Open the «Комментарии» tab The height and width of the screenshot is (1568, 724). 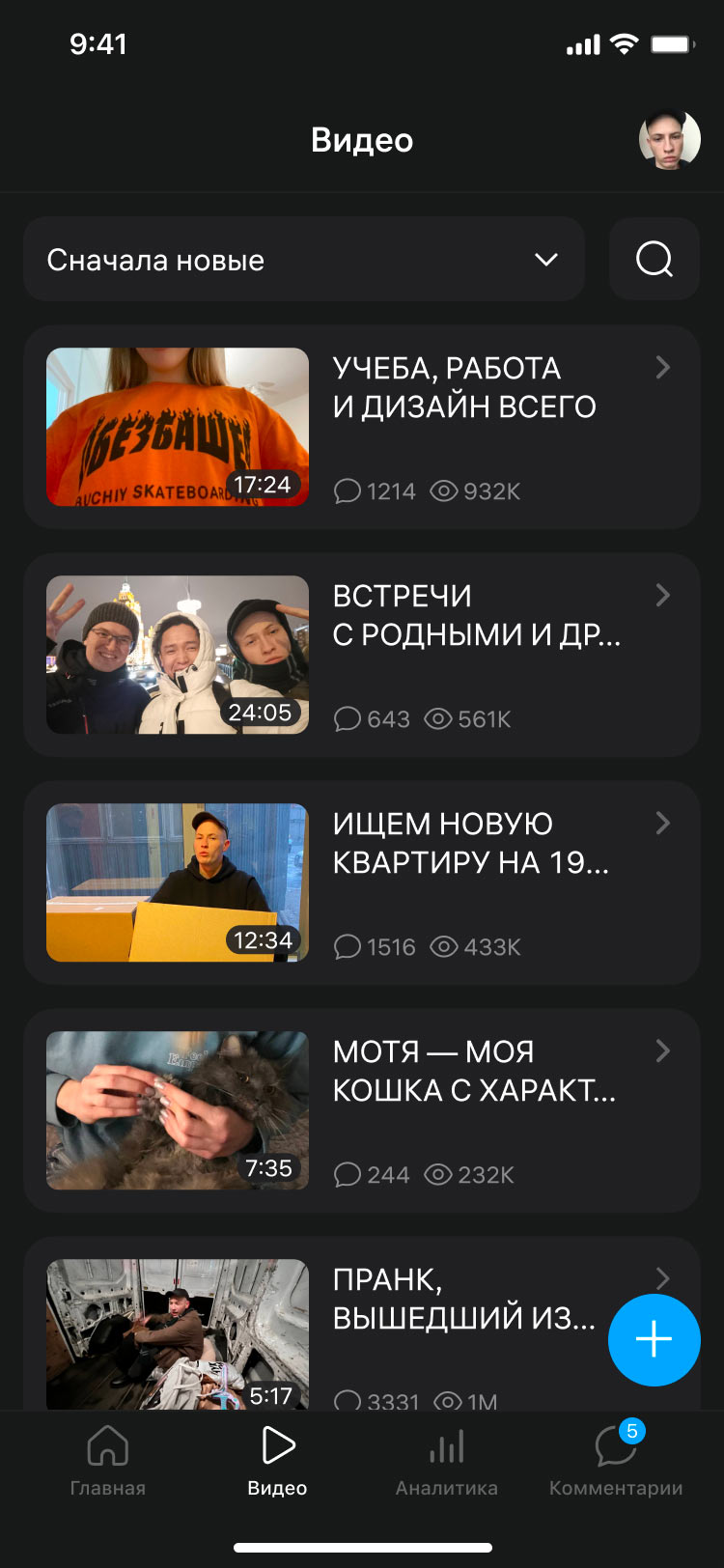(x=616, y=1460)
